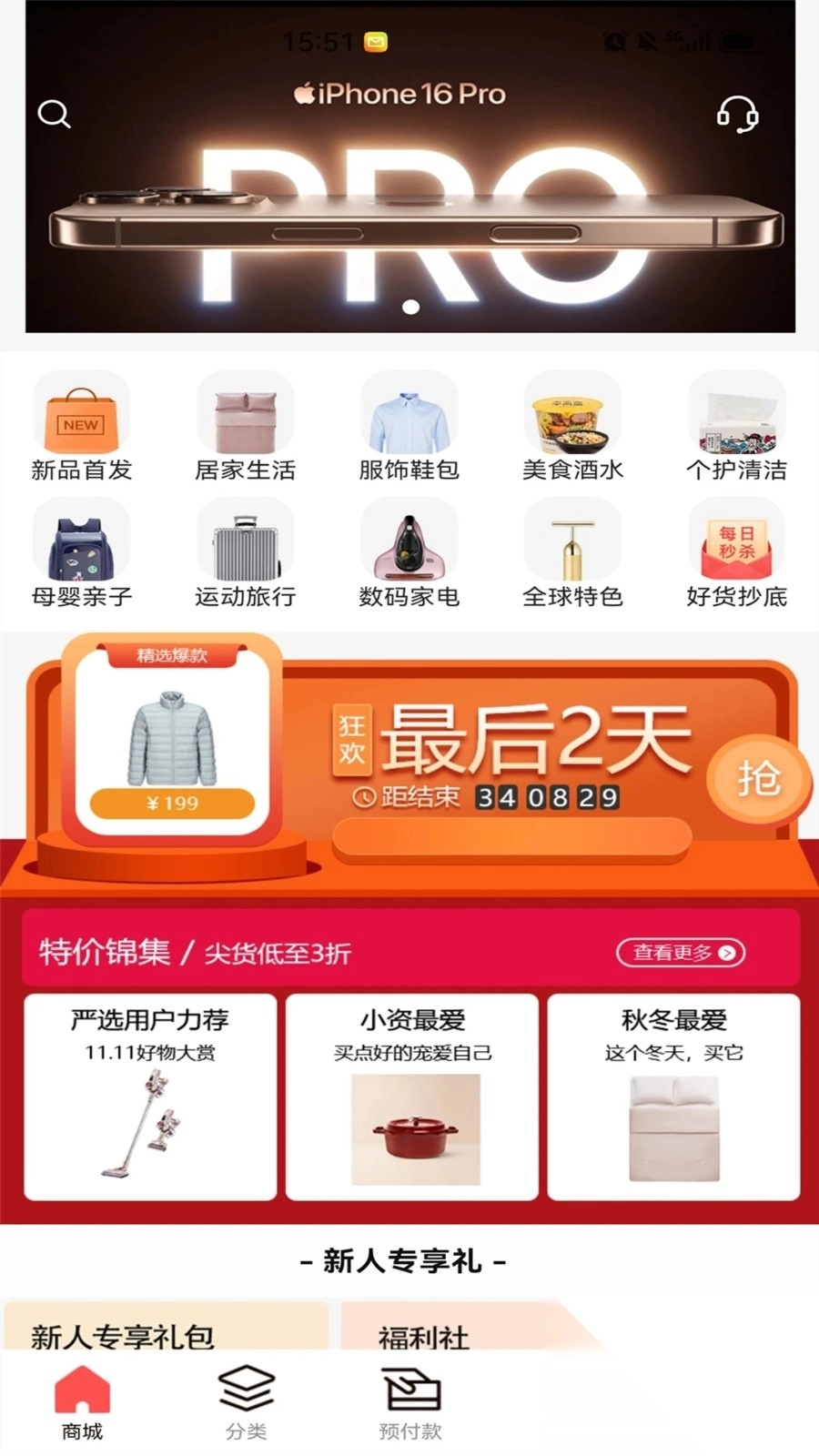The width and height of the screenshot is (819, 1456).
Task: Select the 个护清洁 category icon
Action: point(736,414)
